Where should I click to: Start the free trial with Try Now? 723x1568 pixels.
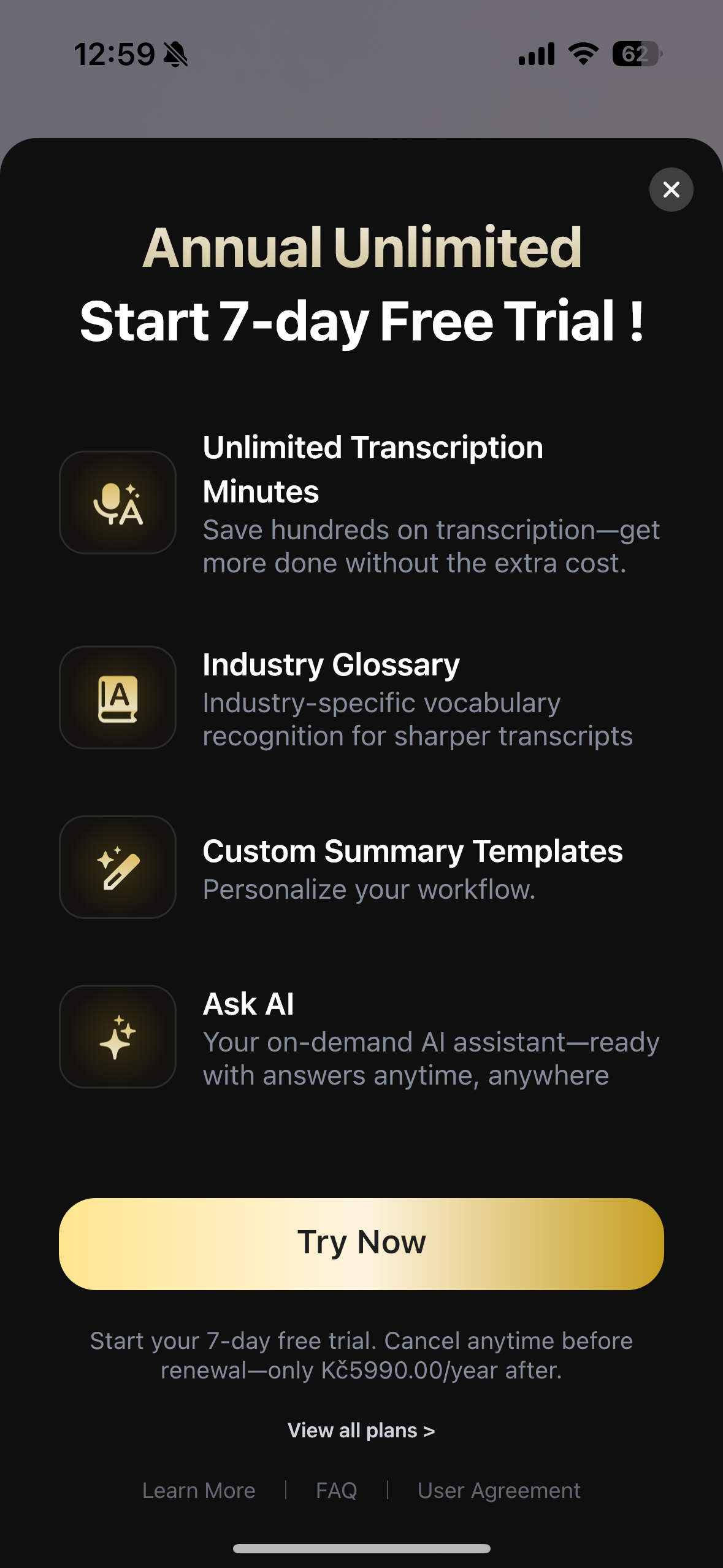pos(361,1243)
